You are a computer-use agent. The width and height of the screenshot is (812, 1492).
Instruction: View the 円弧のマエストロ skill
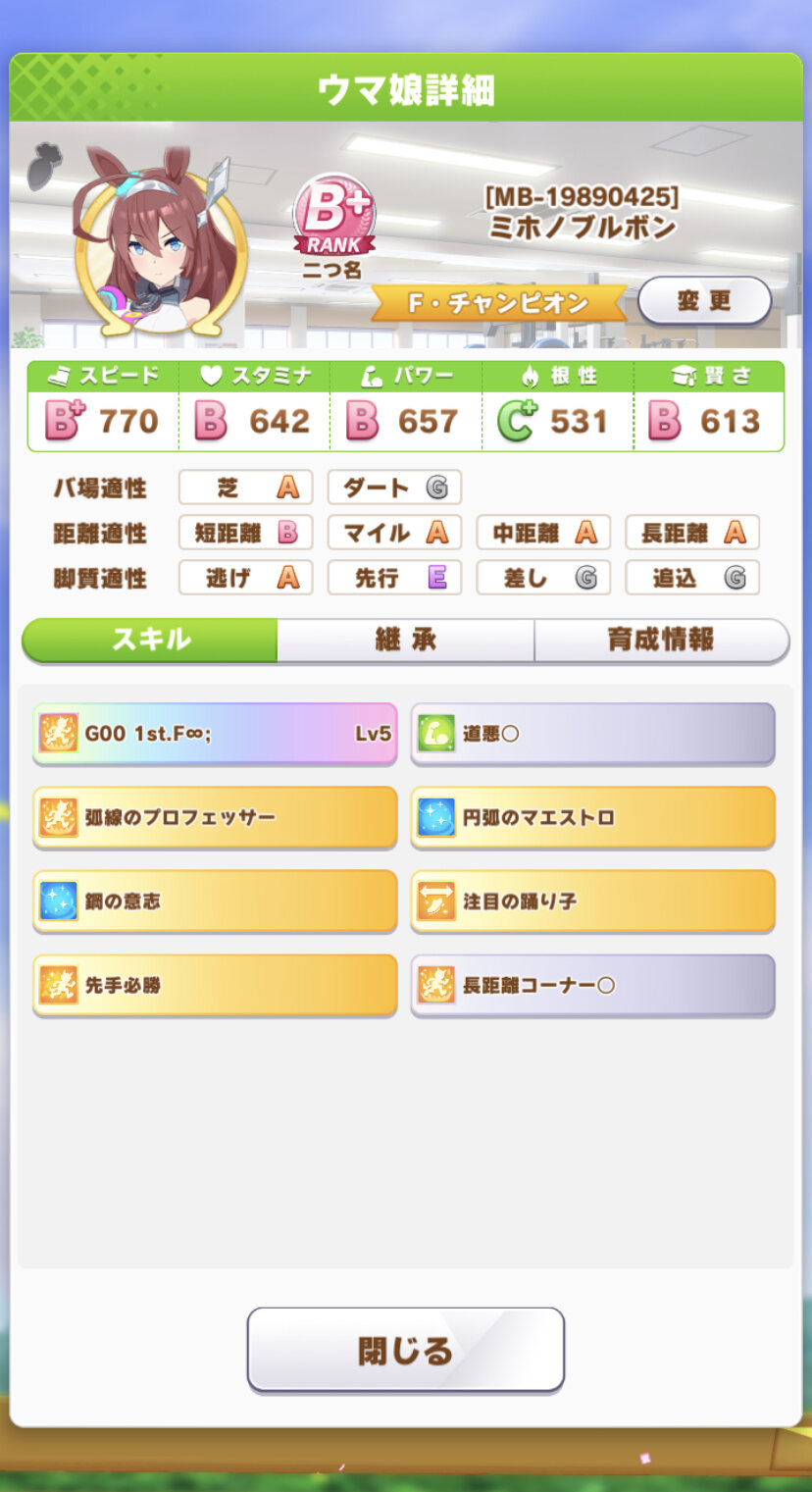point(592,817)
